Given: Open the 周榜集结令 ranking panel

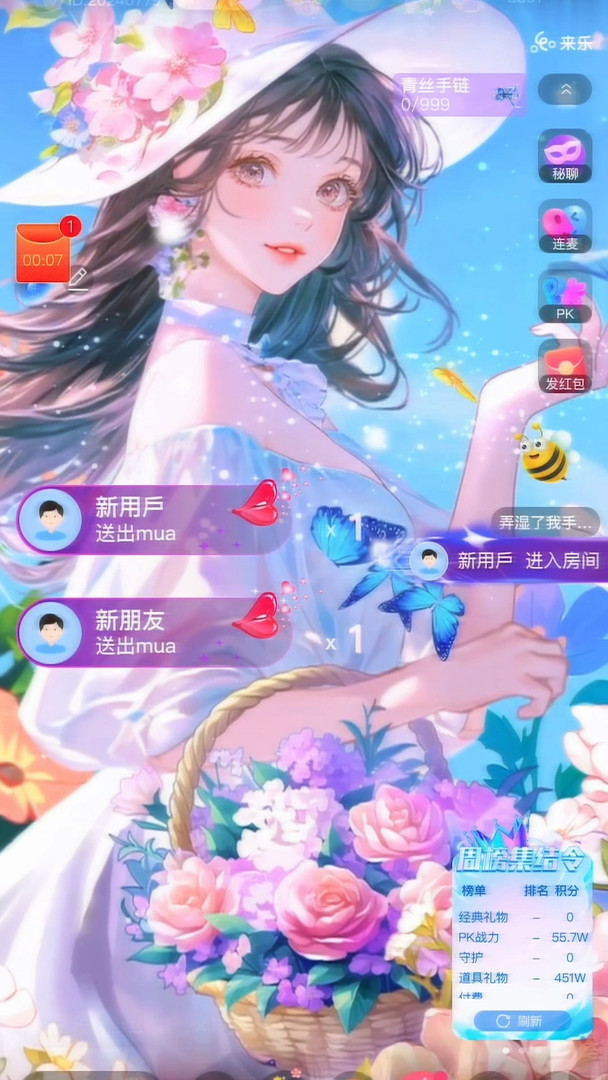Looking at the screenshot, I should 521,860.
